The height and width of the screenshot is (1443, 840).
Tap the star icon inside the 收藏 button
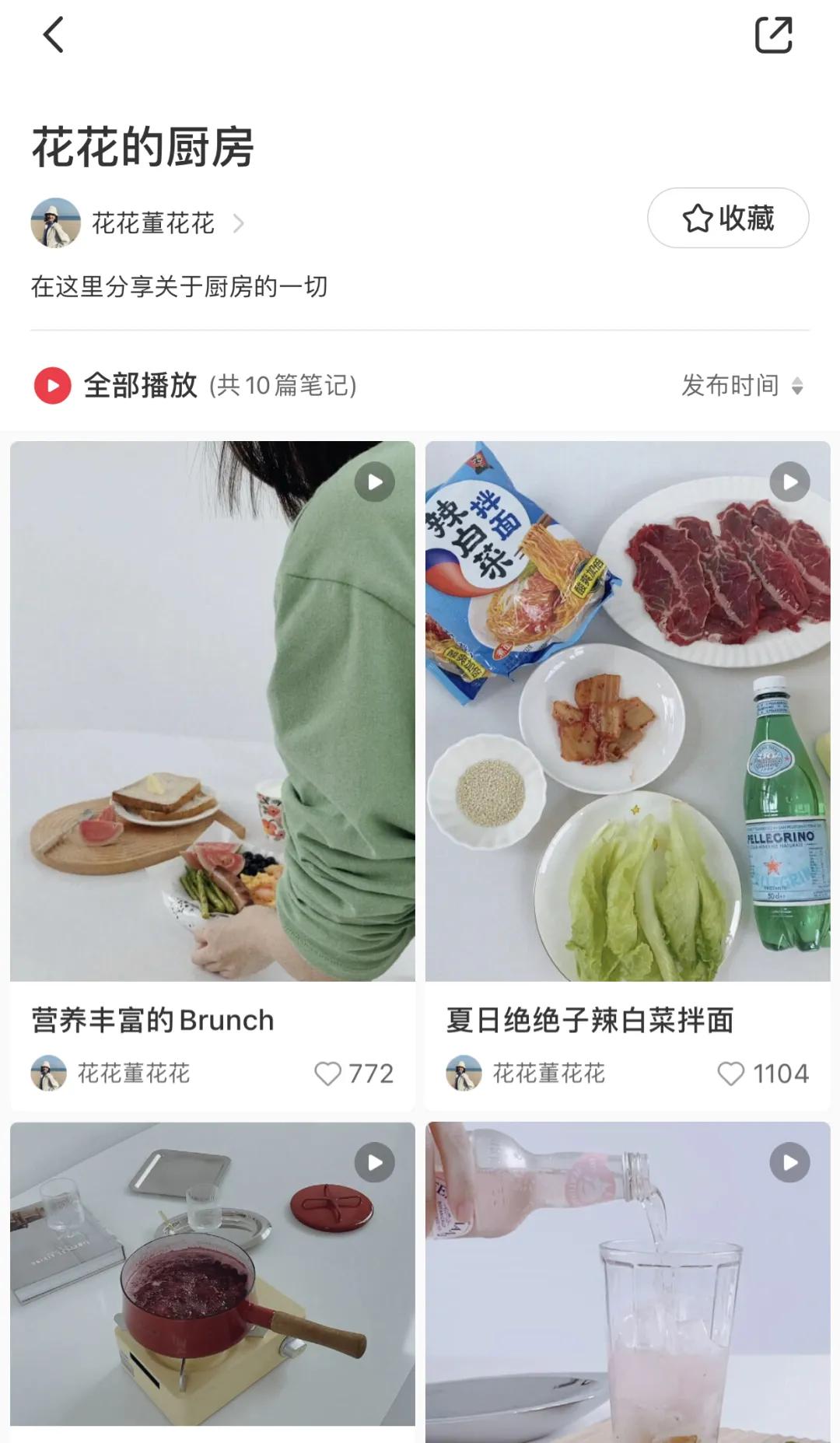point(699,219)
